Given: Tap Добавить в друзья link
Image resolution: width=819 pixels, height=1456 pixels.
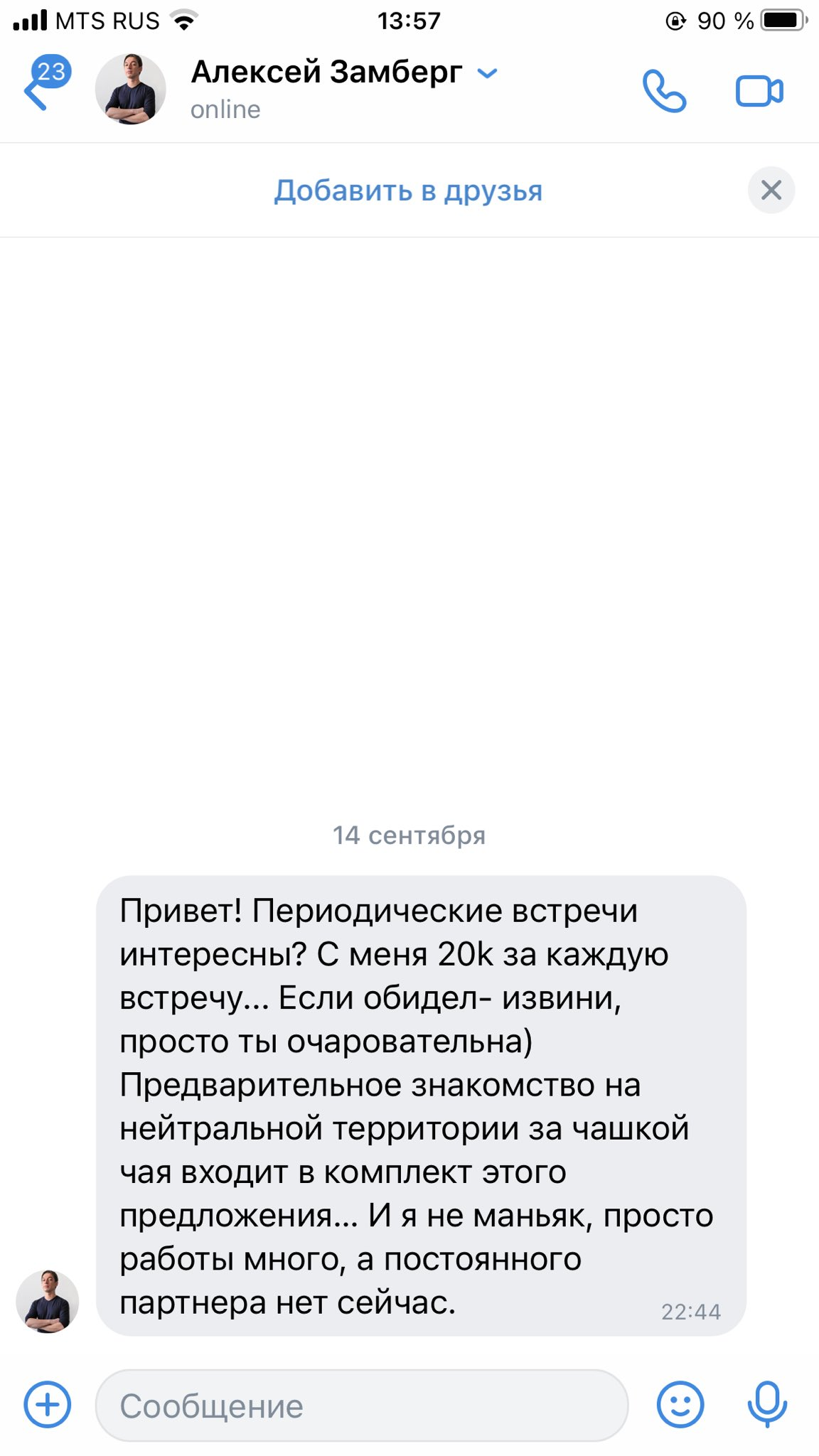Looking at the screenshot, I should [408, 191].
